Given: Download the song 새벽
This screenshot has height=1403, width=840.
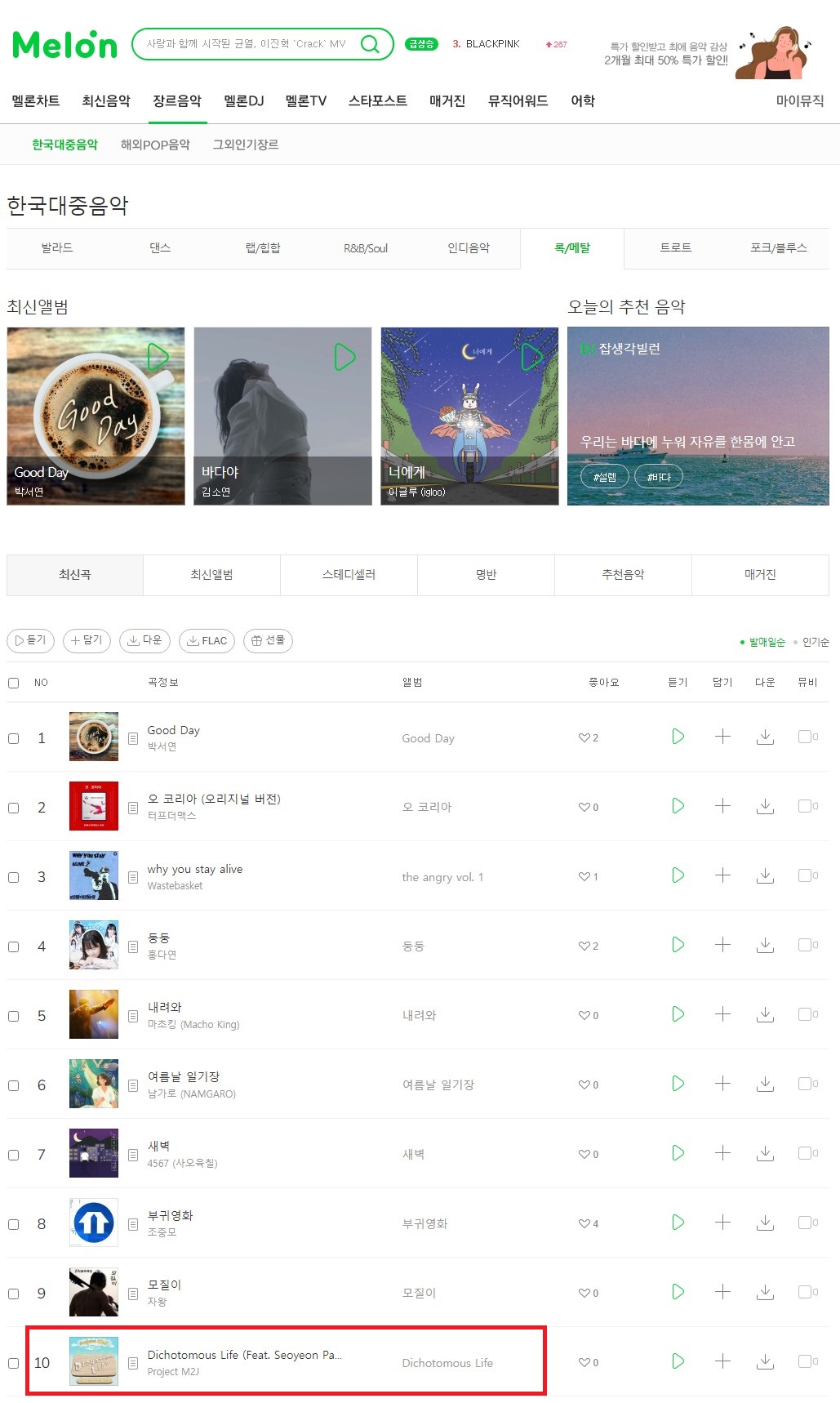Looking at the screenshot, I should [765, 1153].
